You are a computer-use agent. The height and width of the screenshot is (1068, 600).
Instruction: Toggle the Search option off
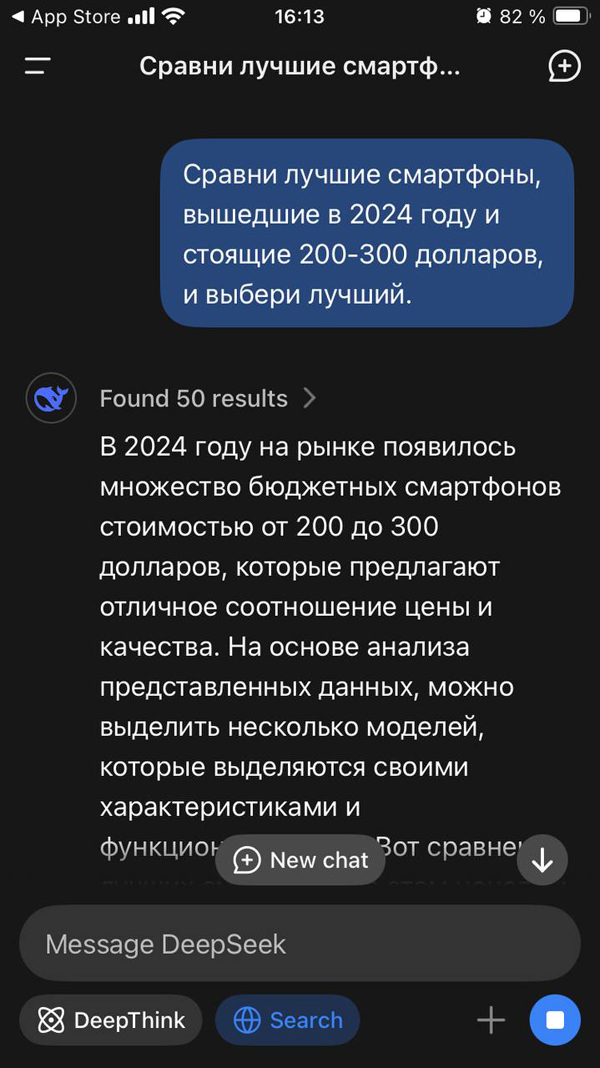(288, 1020)
